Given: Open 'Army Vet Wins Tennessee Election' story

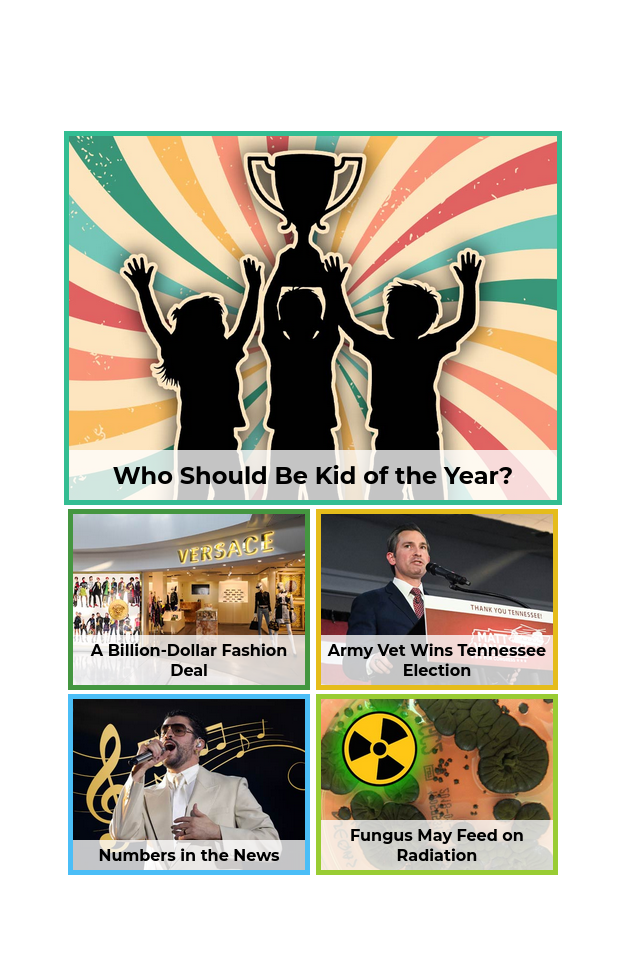Looking at the screenshot, I should click(436, 599).
